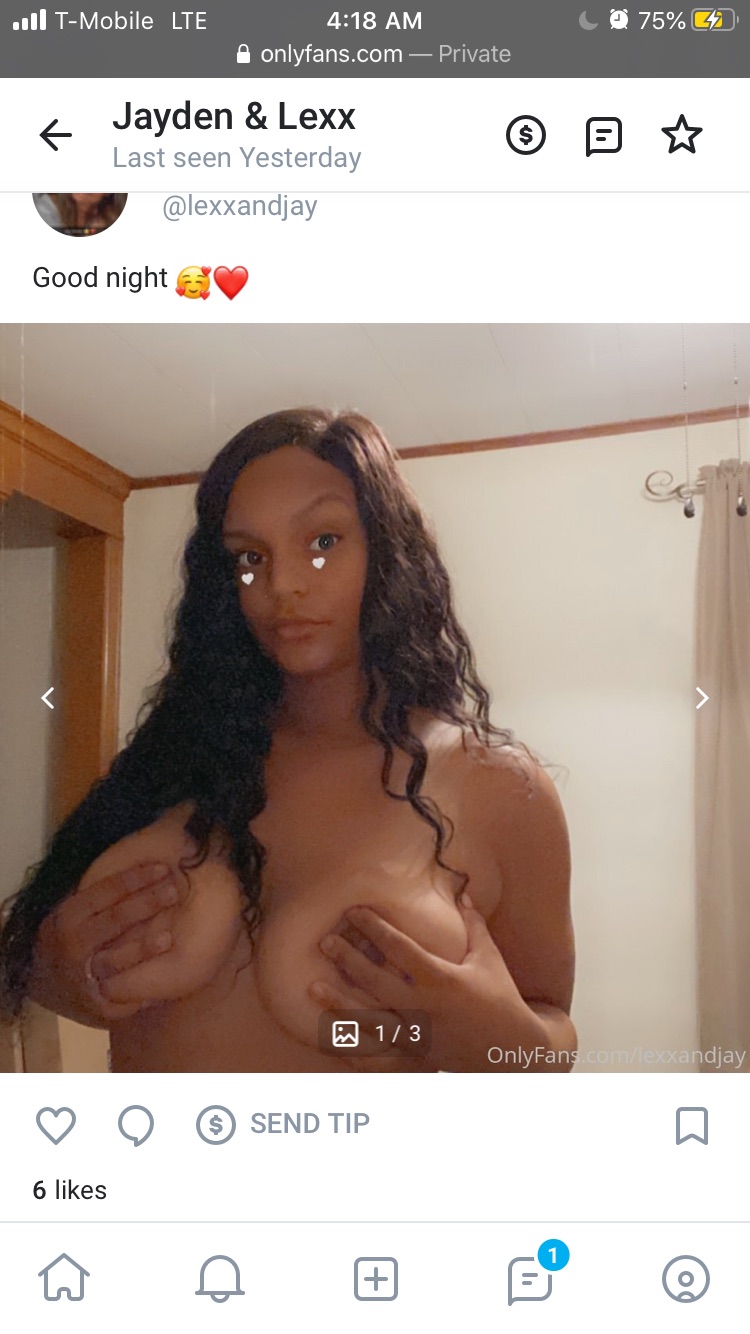Add profile to favorites with star icon

coord(682,135)
